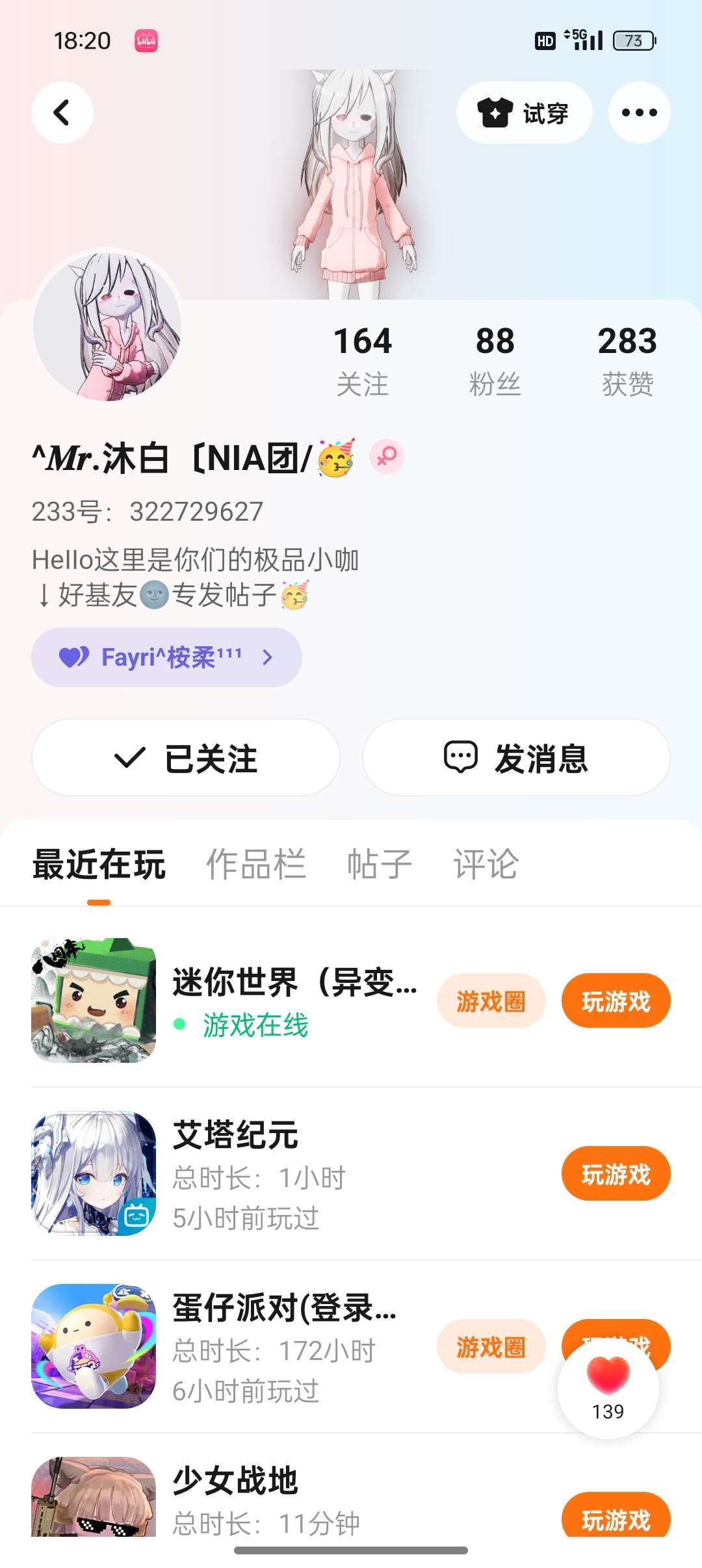This screenshot has width=702, height=1568.
Task: Open the 艾塔纪元 game entry
Action: point(235,1136)
